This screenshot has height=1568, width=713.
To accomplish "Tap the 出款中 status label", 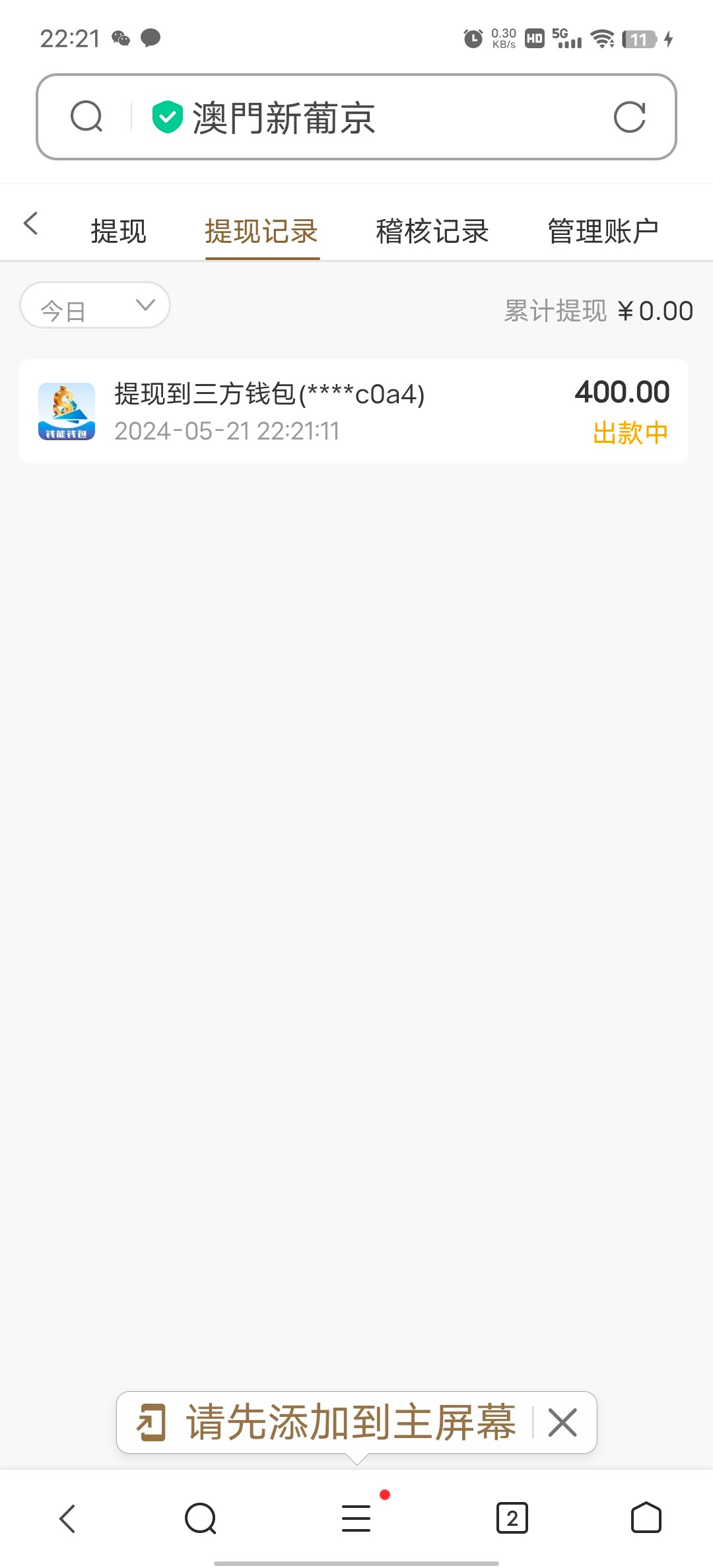I will click(629, 432).
